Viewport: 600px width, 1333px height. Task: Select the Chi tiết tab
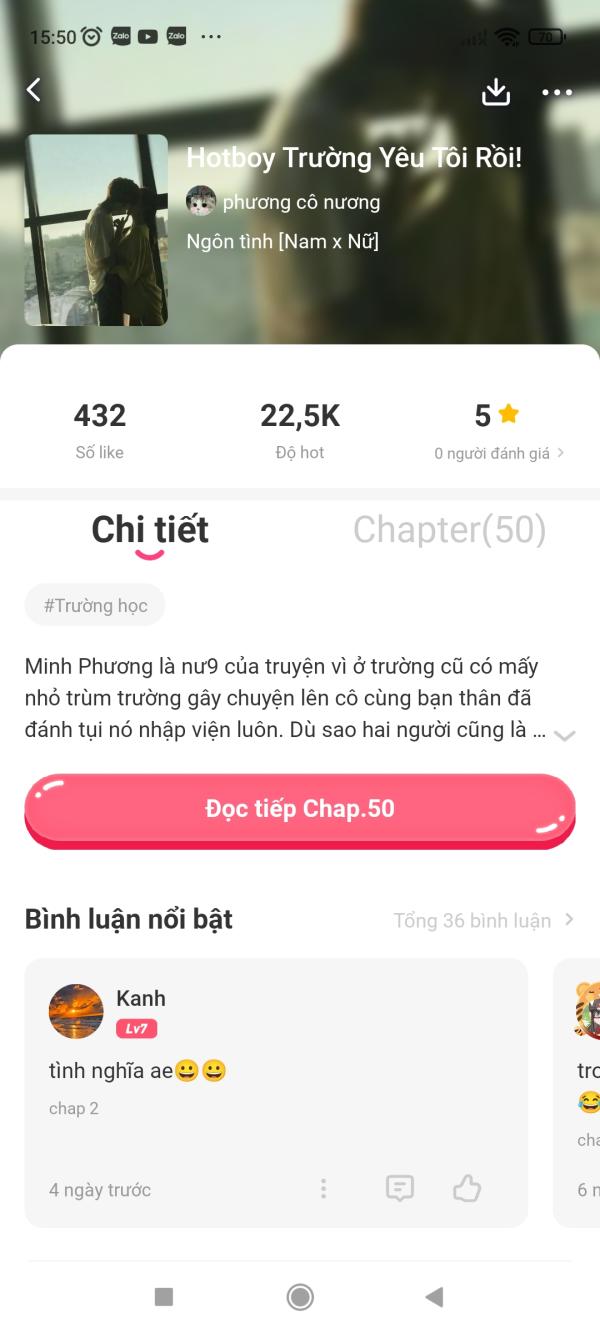point(150,529)
